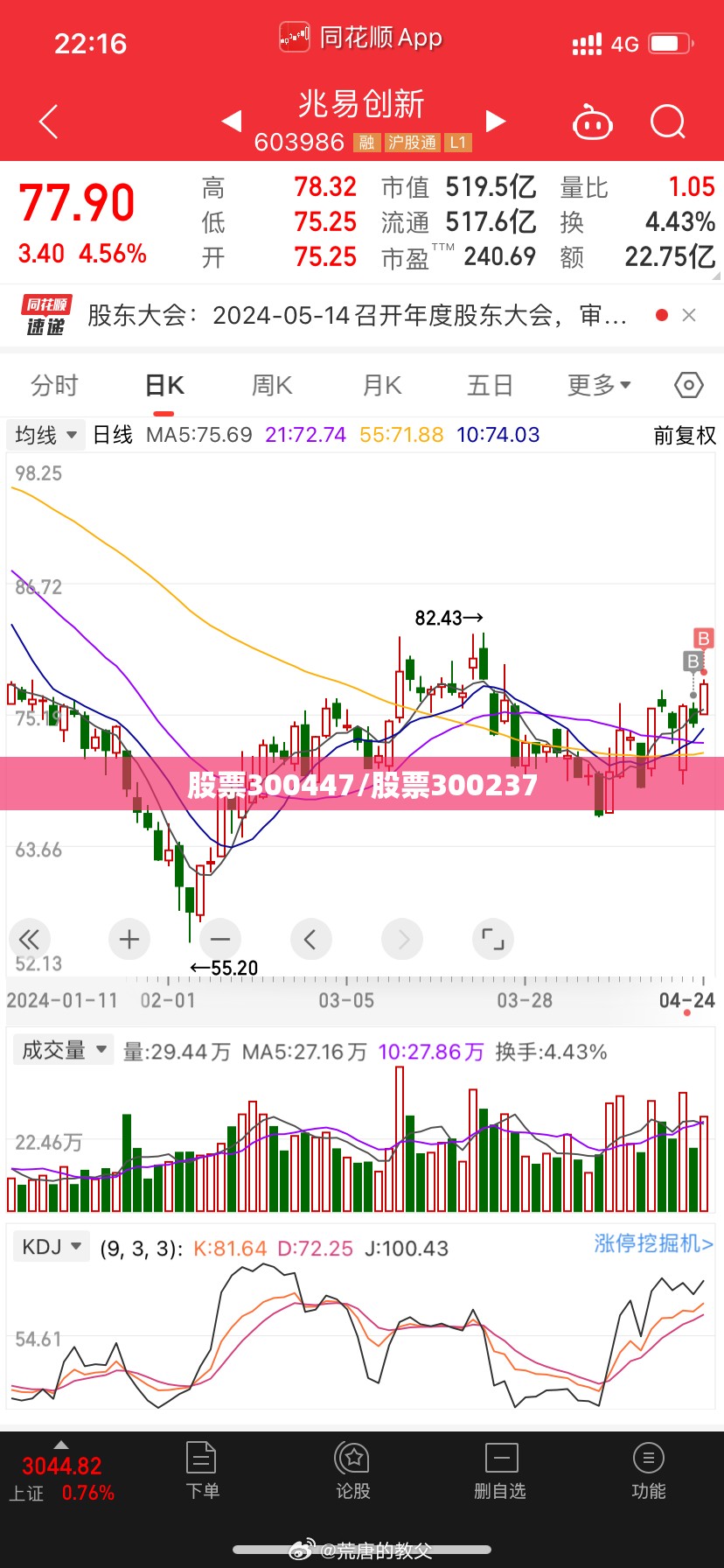The height and width of the screenshot is (1568, 724).
Task: Open stock search magnifier
Action: coord(668,122)
